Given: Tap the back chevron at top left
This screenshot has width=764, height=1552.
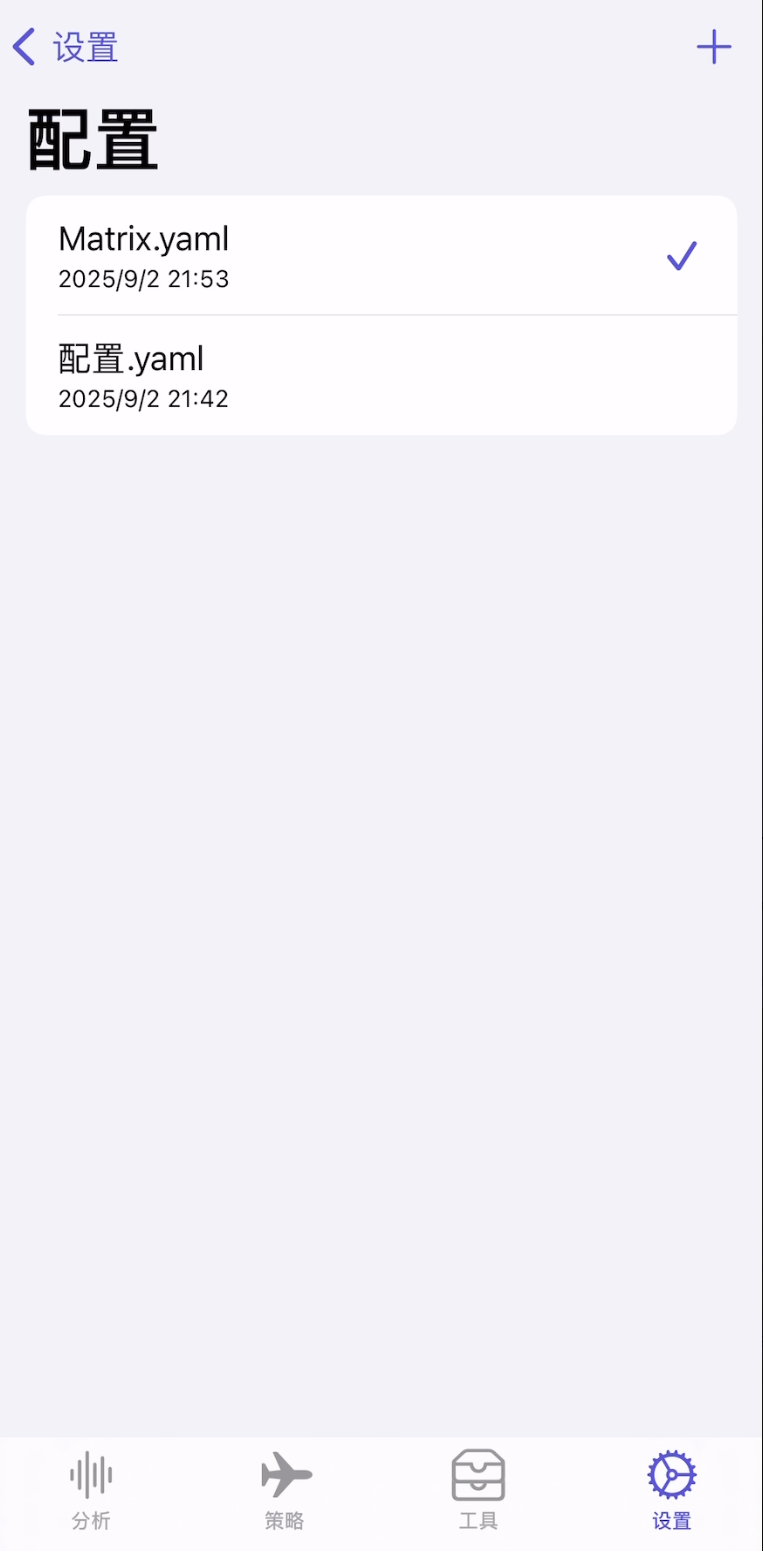Looking at the screenshot, I should 22,46.
